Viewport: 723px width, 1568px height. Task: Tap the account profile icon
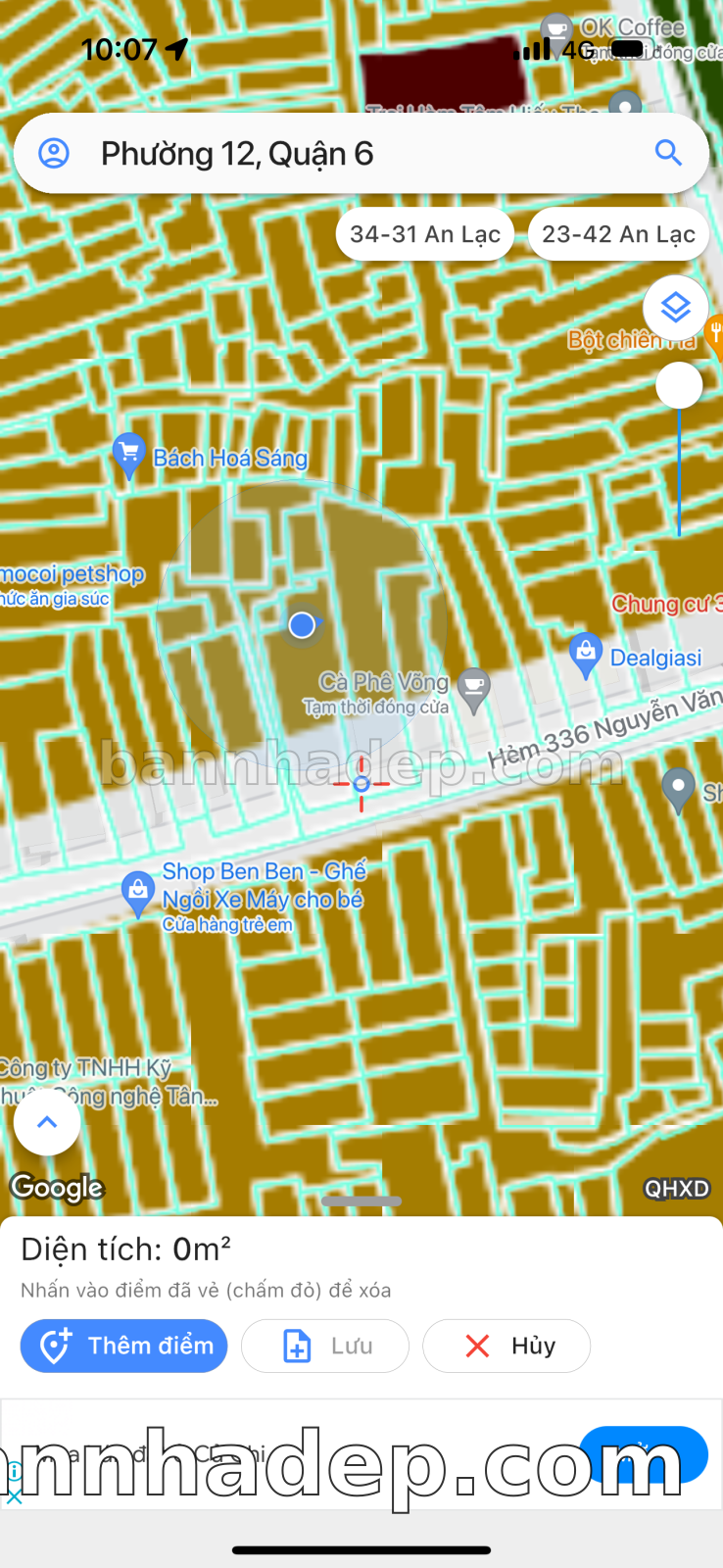(x=54, y=154)
